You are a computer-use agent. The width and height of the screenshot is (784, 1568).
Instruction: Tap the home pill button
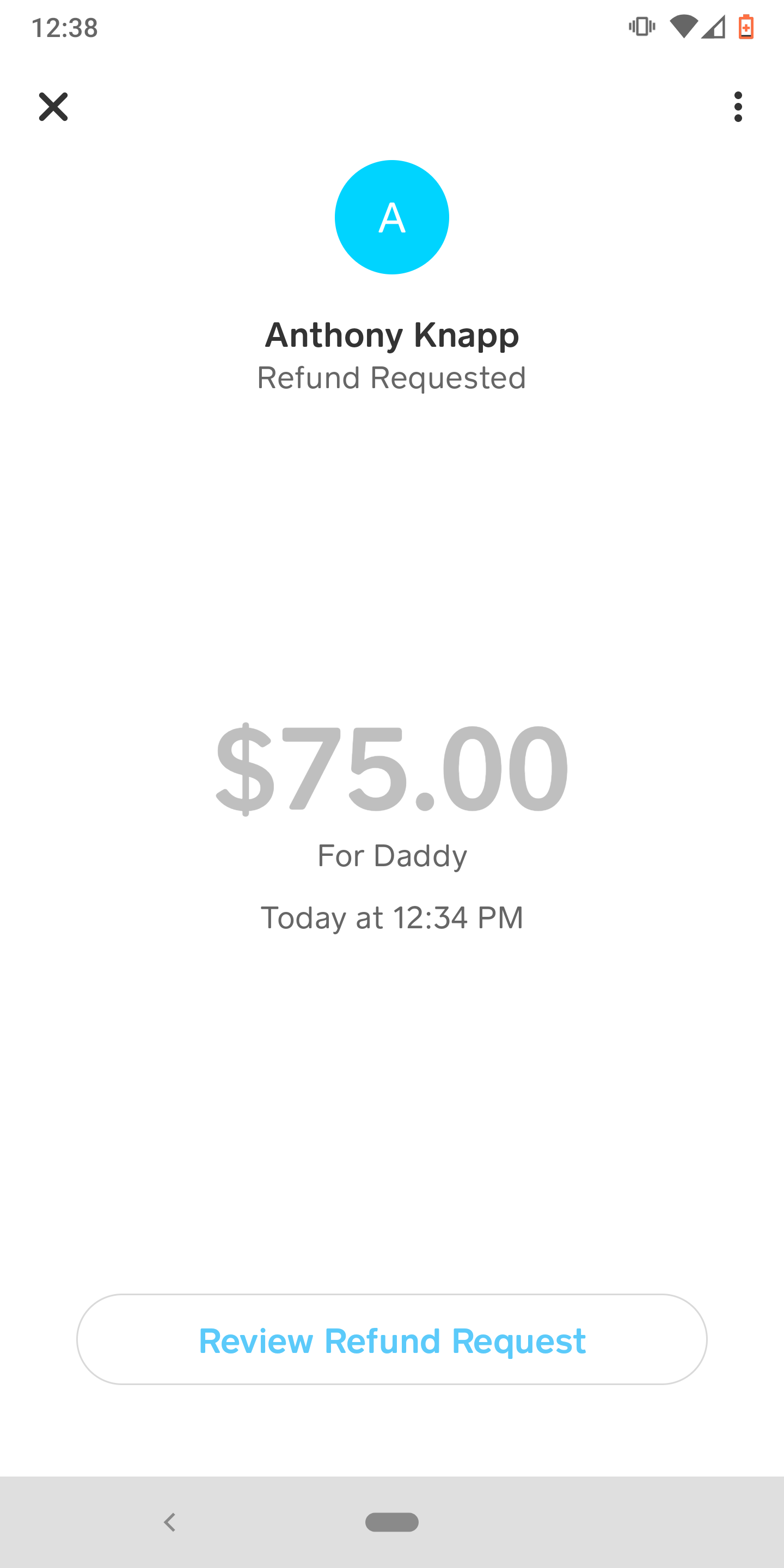(392, 1522)
